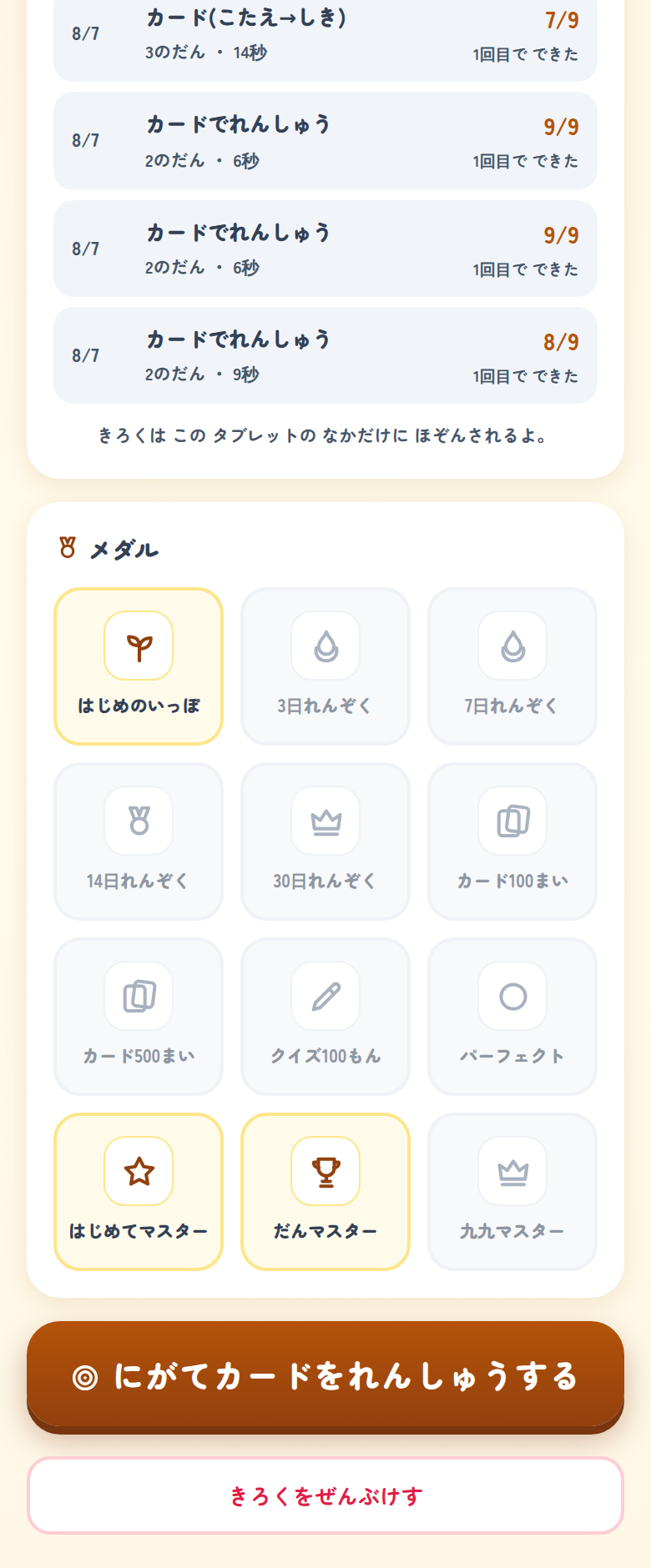Viewport: 651px width, 1568px height.
Task: Start にがてカードをれんしゅうする practice
Action: 325,1375
